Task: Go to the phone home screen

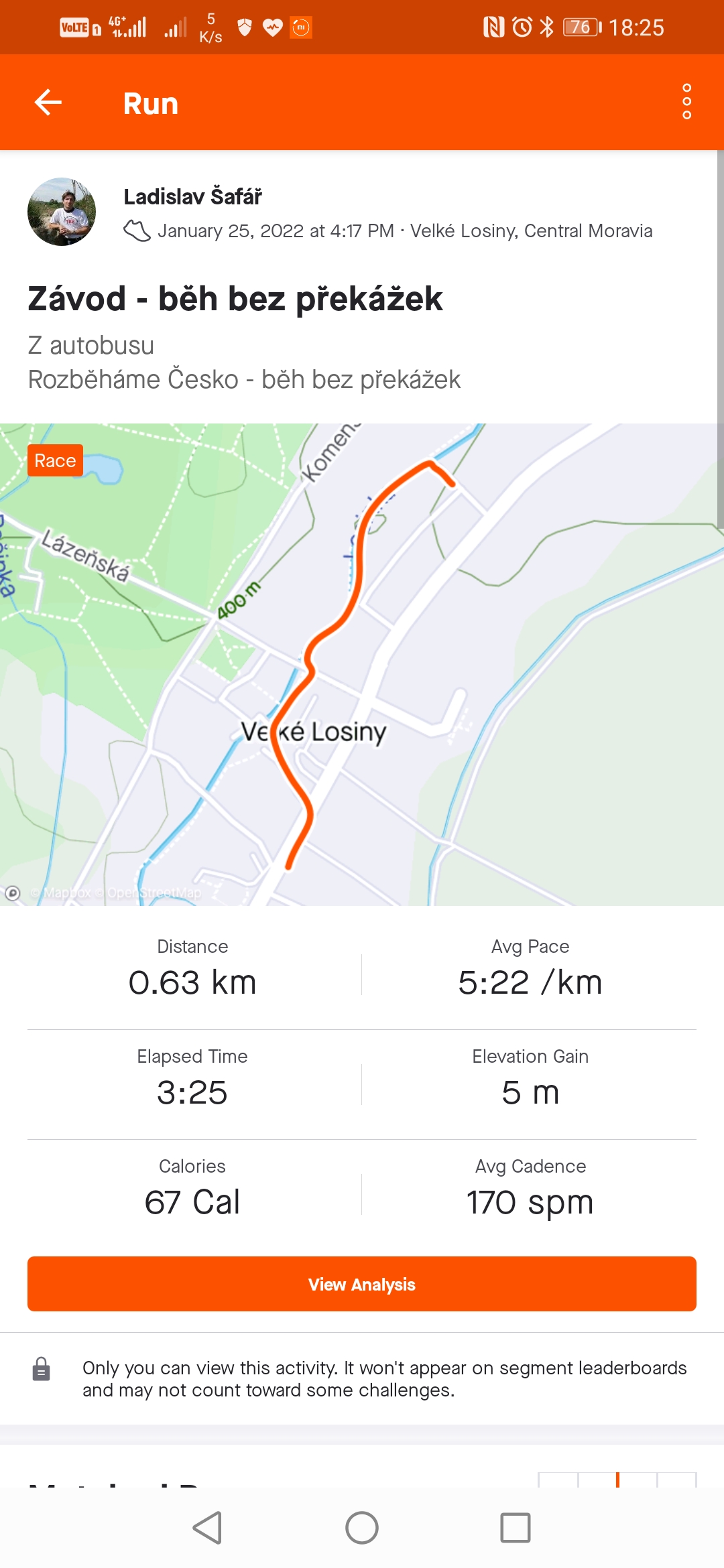Action: pos(362,1528)
